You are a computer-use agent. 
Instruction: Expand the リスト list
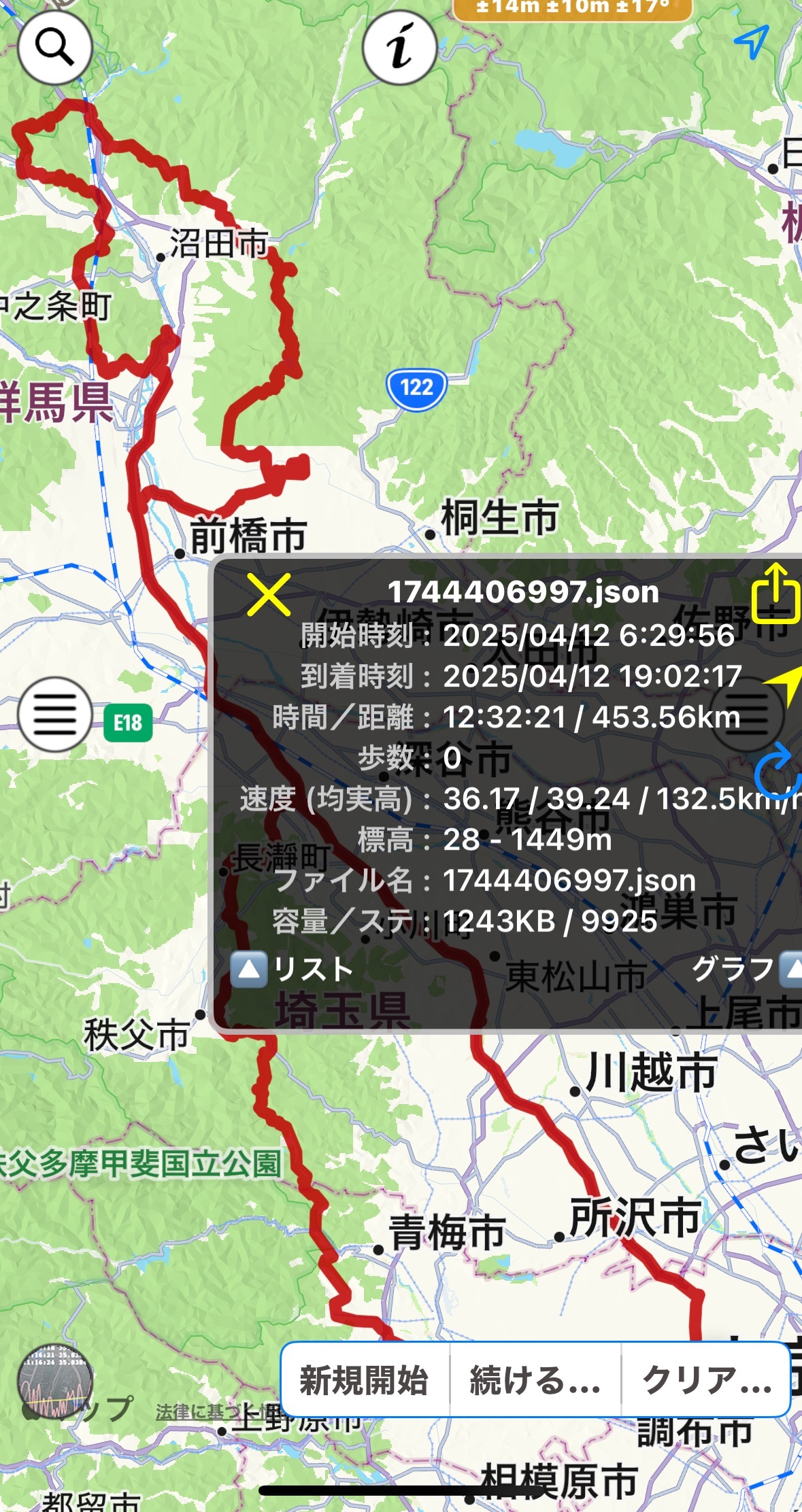tap(293, 969)
